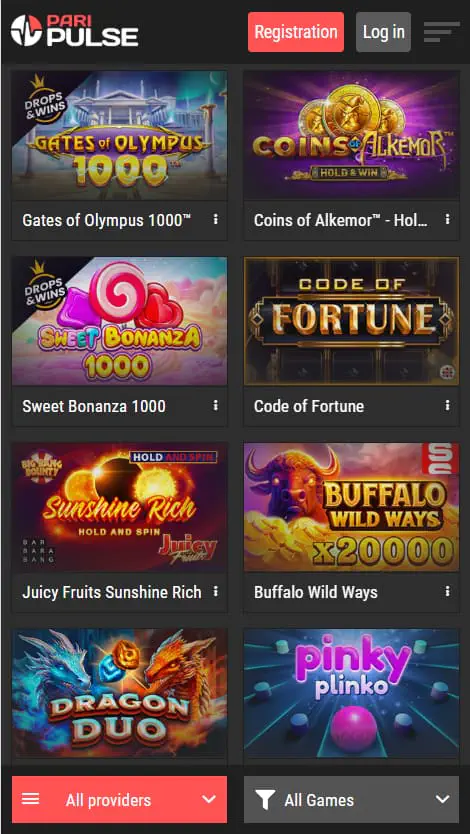The height and width of the screenshot is (834, 470).
Task: Open the hamburger menu in the header
Action: click(441, 32)
